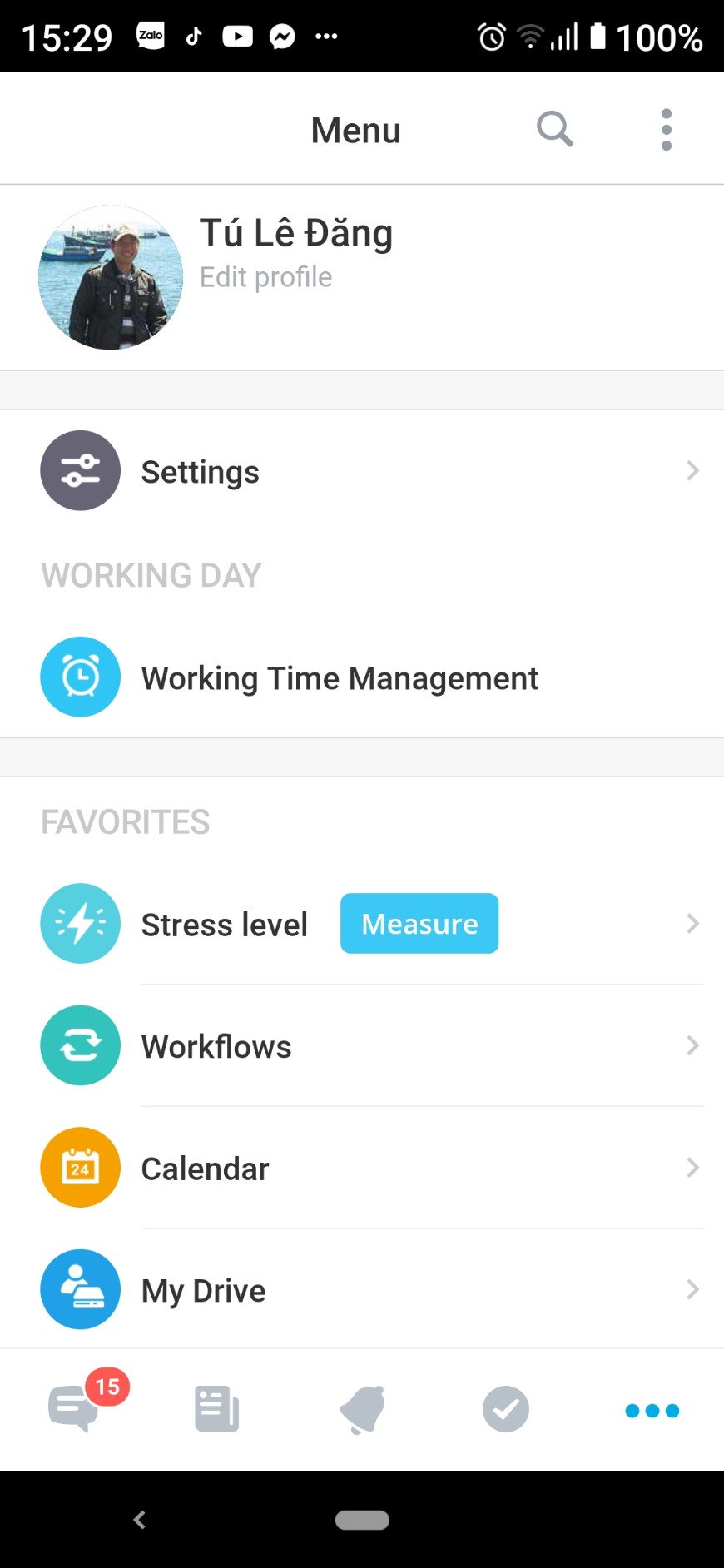Open Working Time Management
The height and width of the screenshot is (1568, 724).
[340, 677]
